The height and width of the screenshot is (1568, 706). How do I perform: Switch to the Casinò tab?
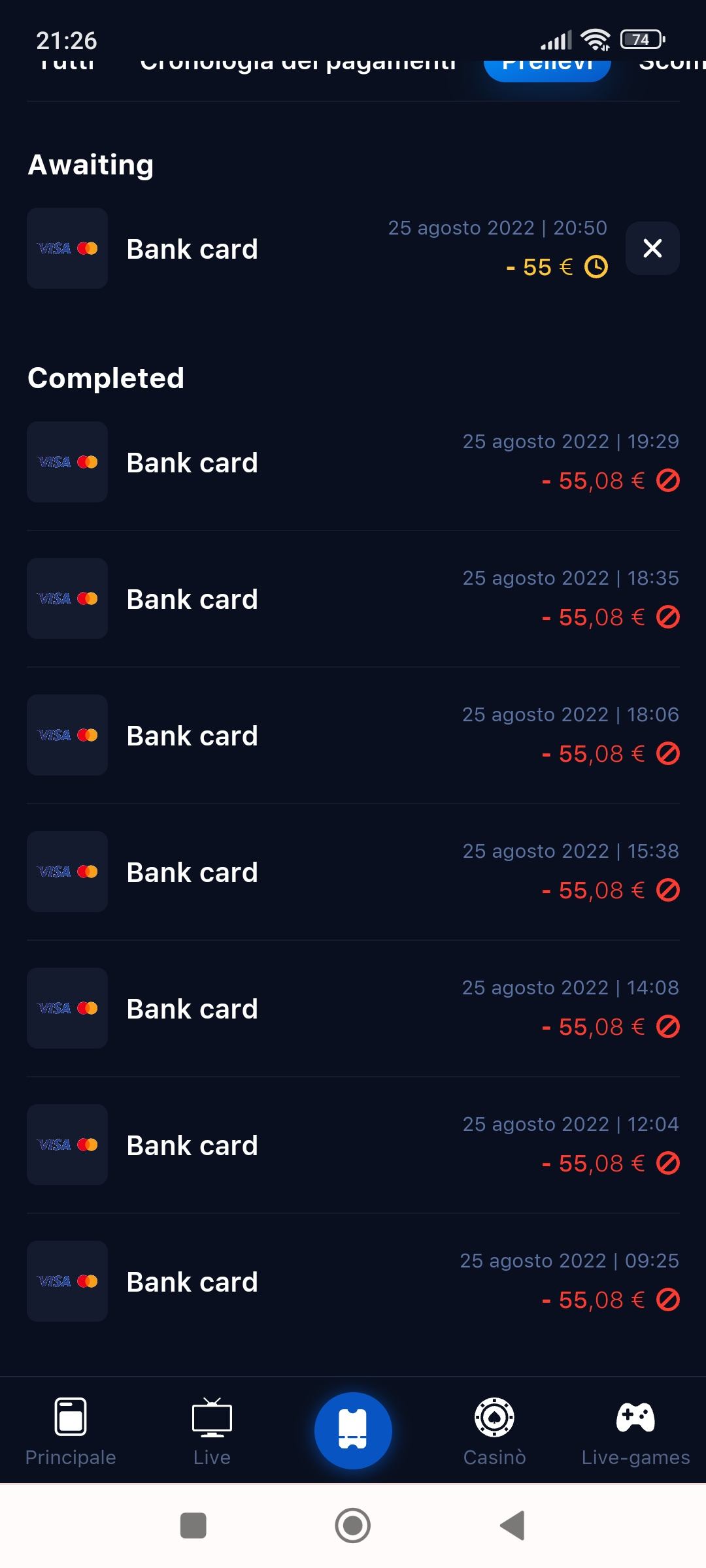point(494,1431)
